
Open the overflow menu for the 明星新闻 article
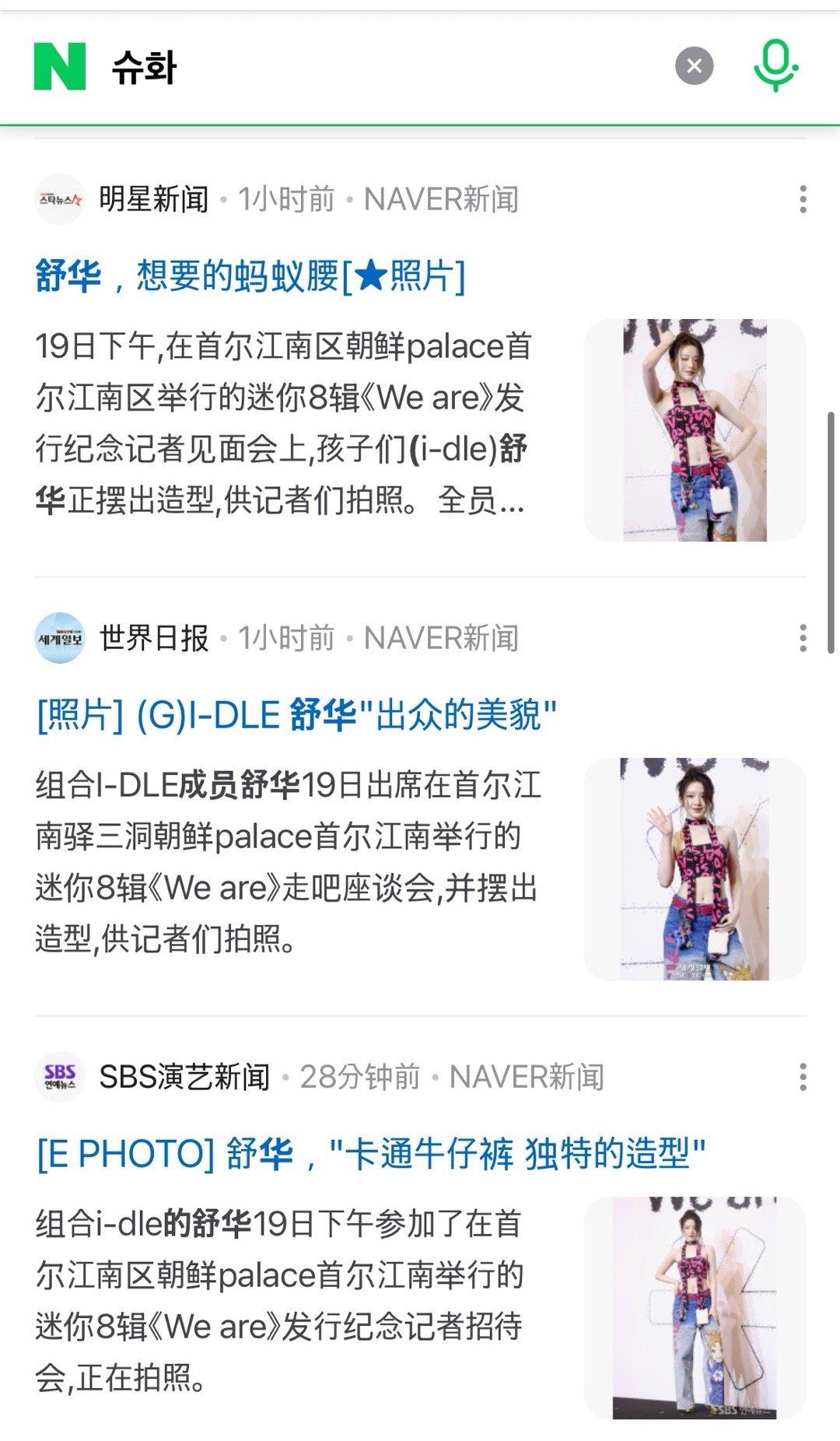coord(803,199)
